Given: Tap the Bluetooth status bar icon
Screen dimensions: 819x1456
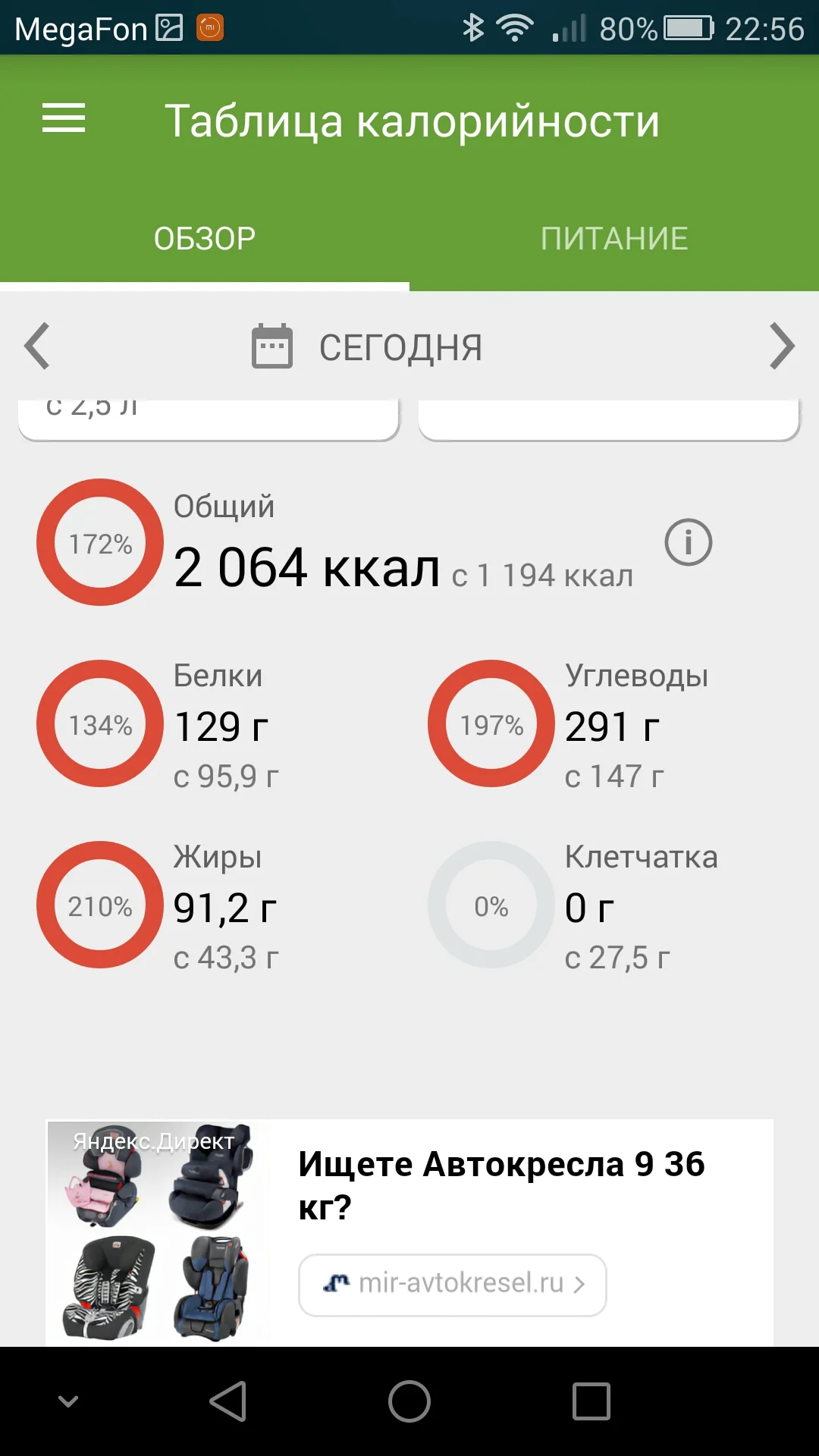Looking at the screenshot, I should (x=474, y=27).
